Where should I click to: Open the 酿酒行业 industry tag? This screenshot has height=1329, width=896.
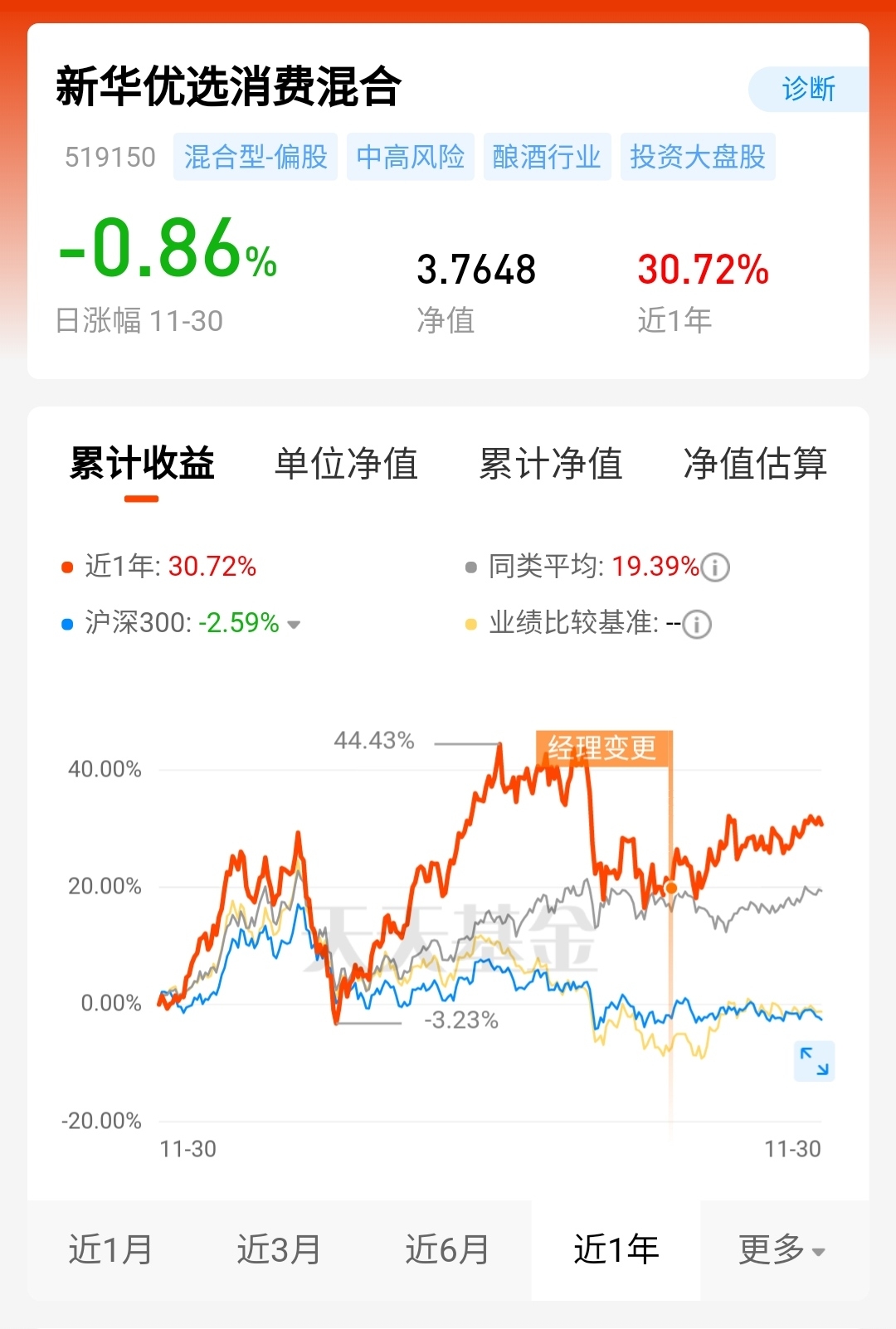click(548, 156)
